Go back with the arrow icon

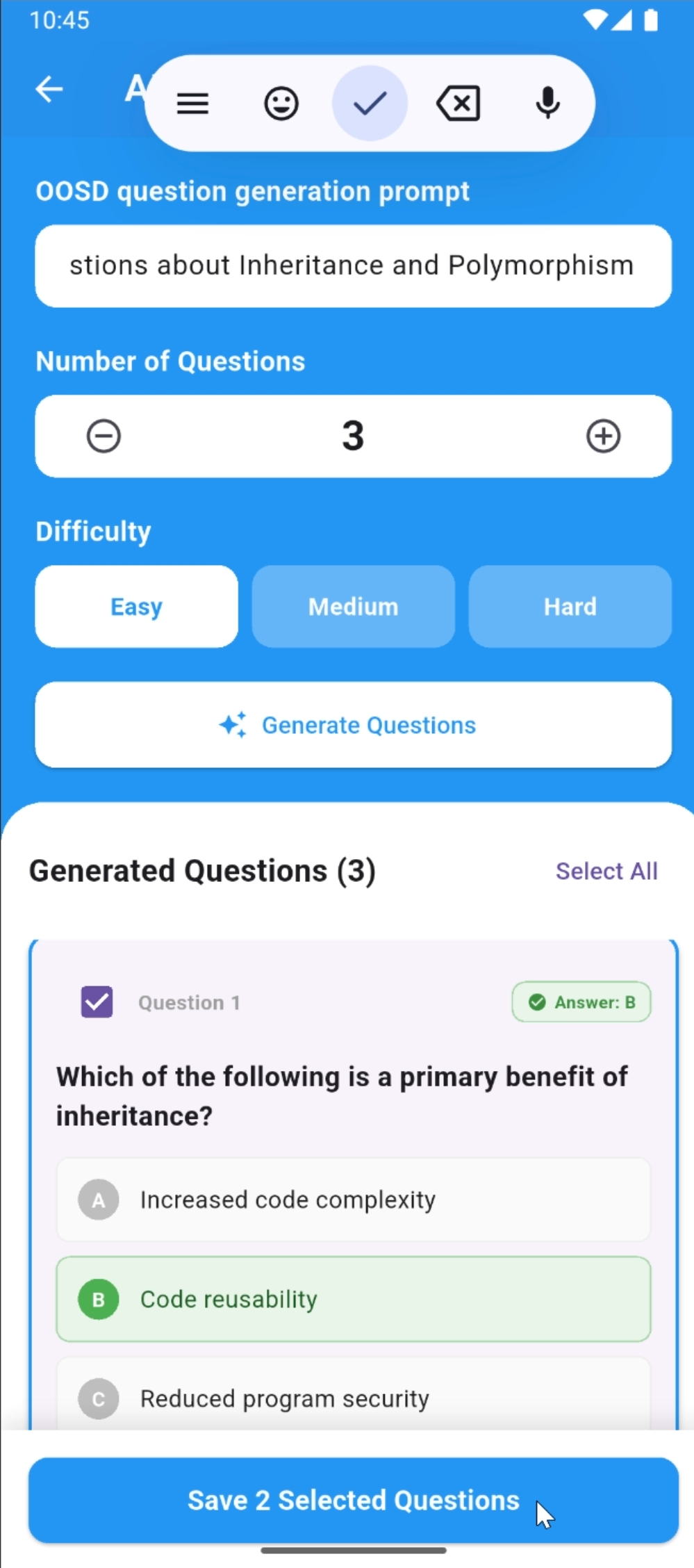(x=49, y=89)
